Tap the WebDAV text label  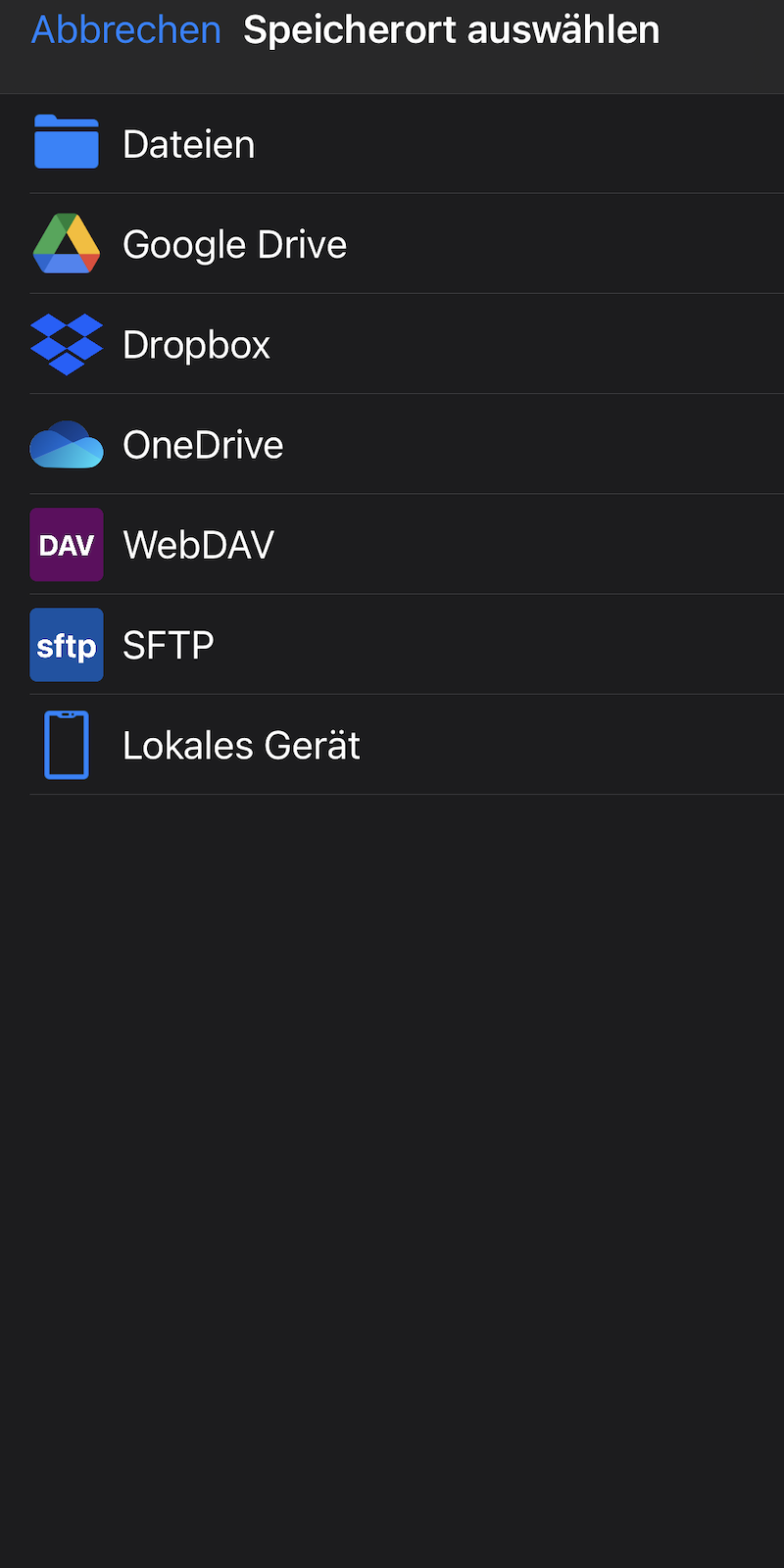198,544
